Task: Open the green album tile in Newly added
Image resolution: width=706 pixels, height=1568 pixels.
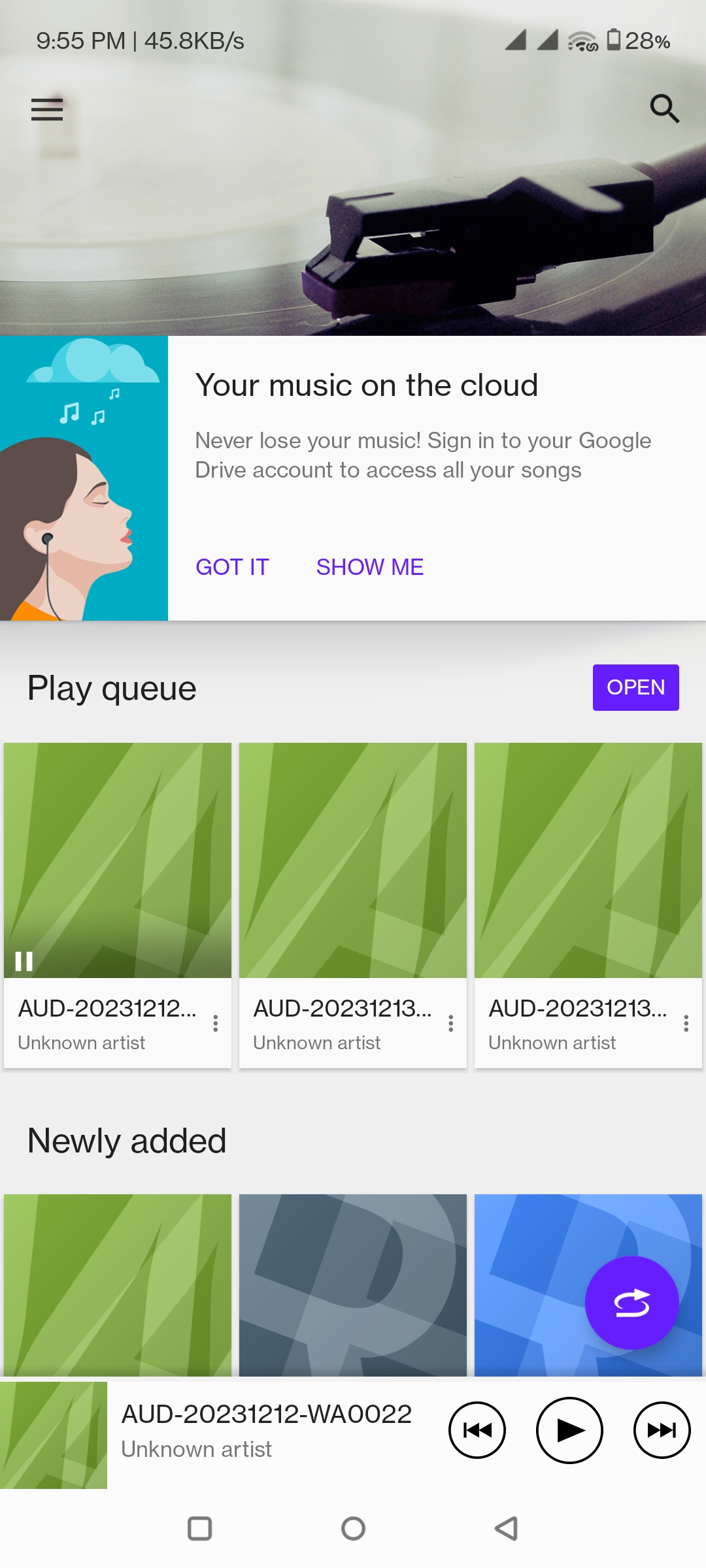Action: pos(118,1285)
